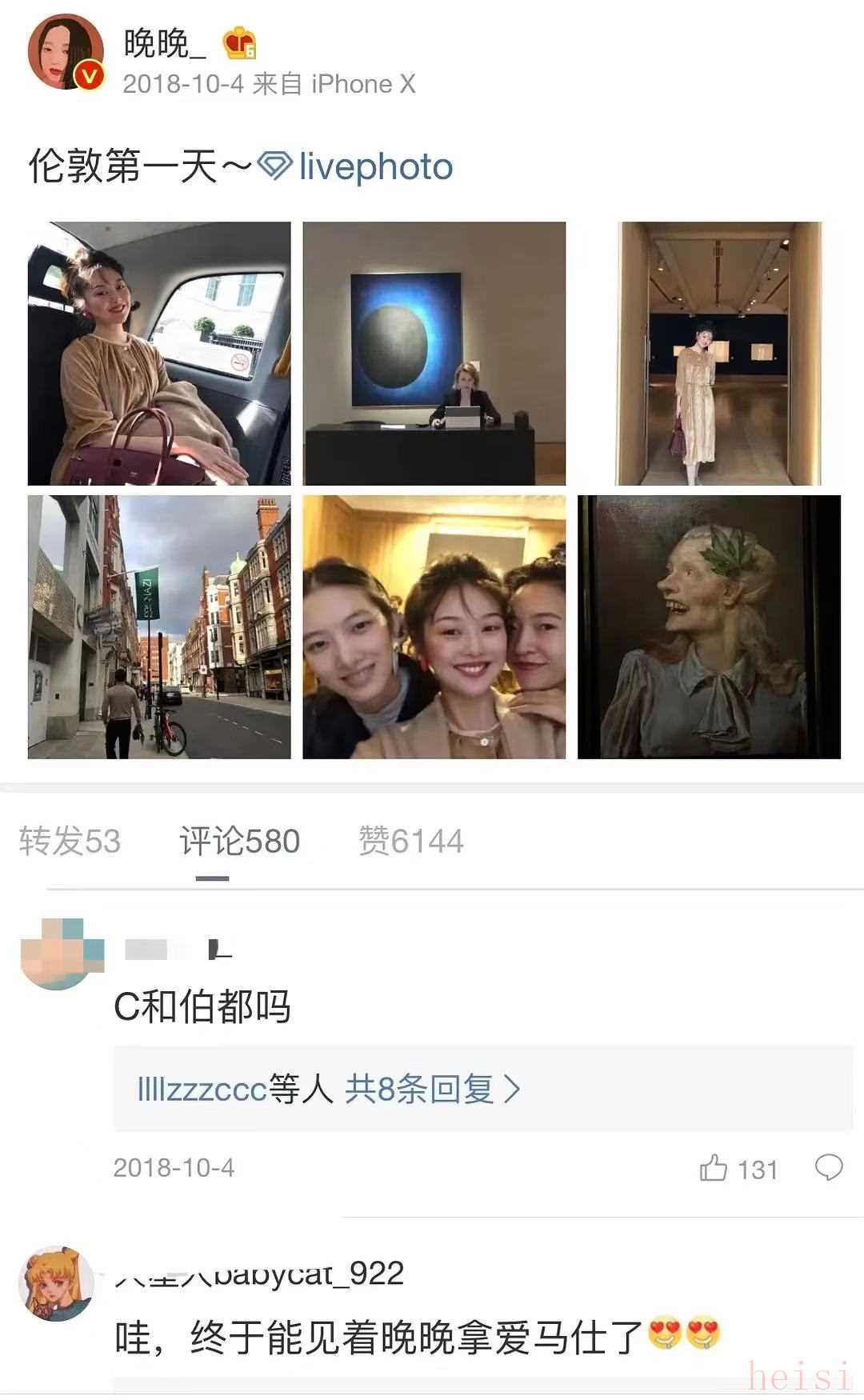Open babycat_922 commenter avatar
Viewport: 864px width, 1400px height.
click(56, 1284)
